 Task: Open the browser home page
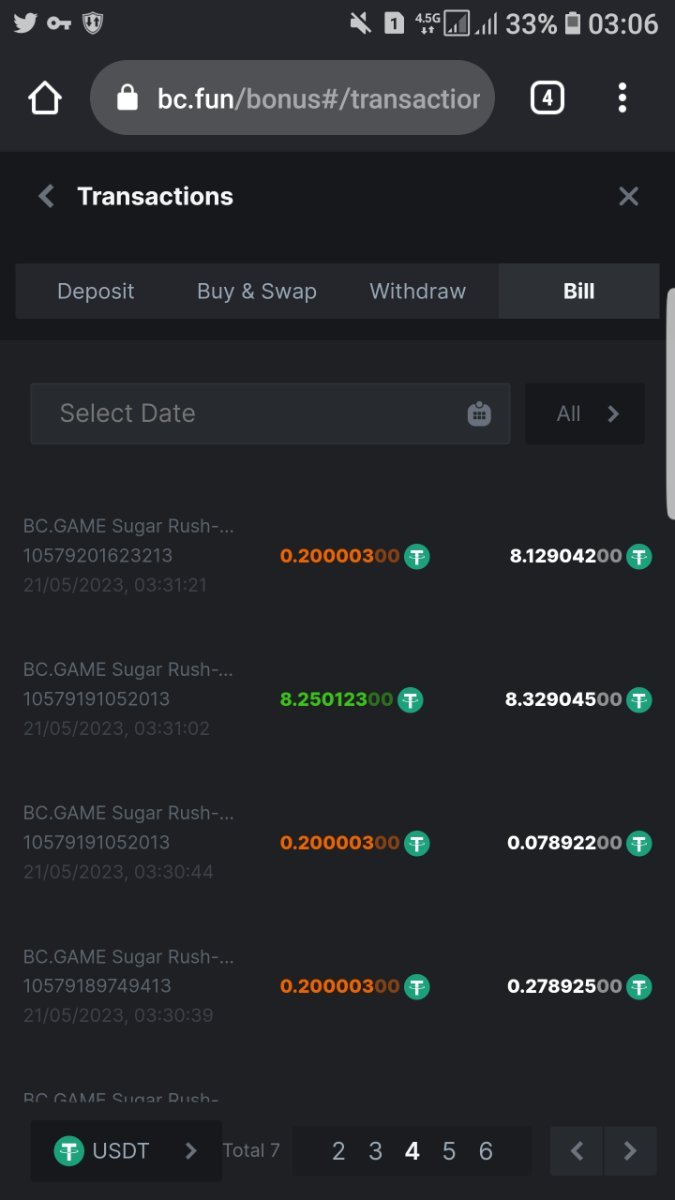(45, 98)
